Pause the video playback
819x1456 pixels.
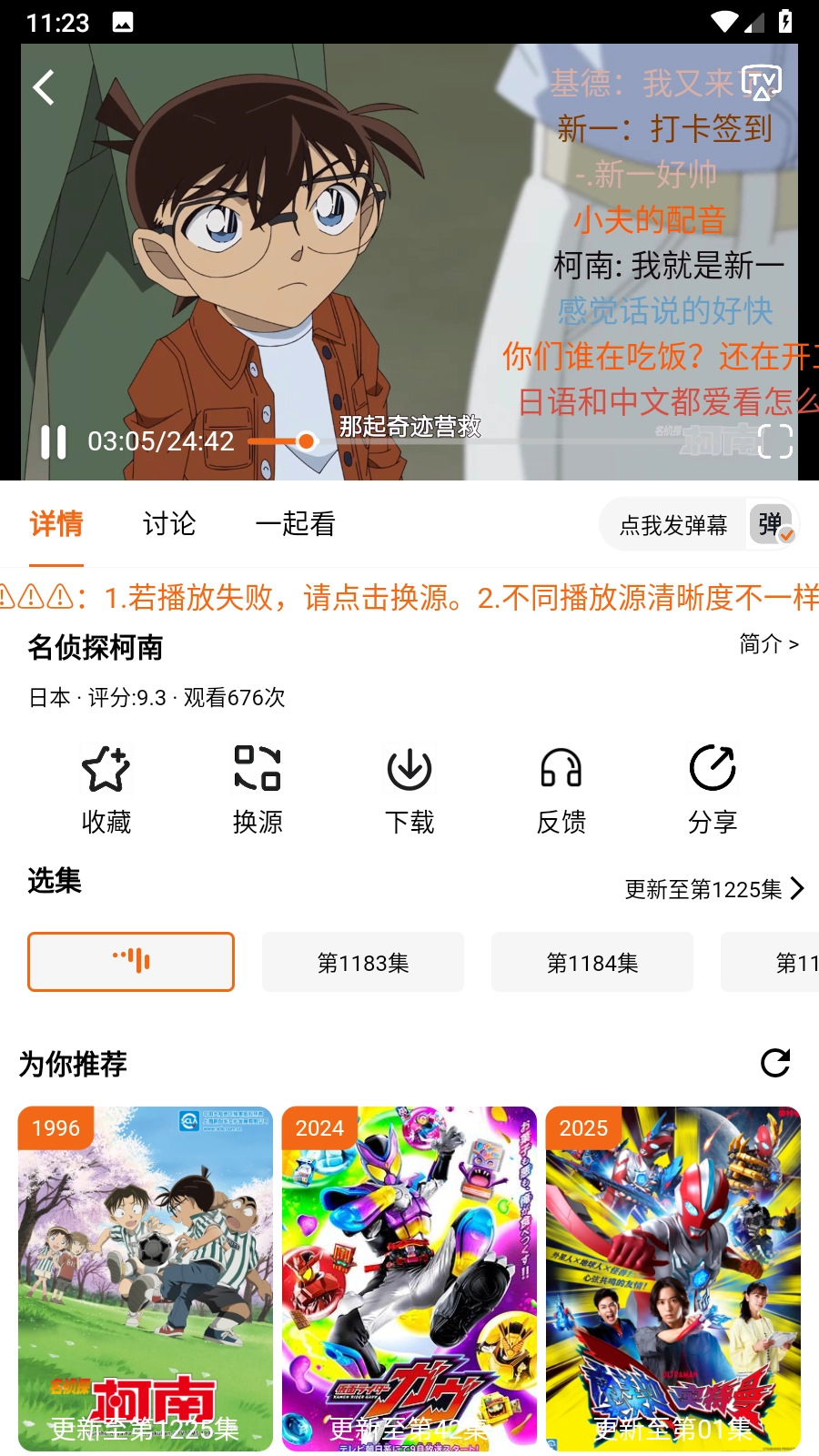click(x=54, y=441)
